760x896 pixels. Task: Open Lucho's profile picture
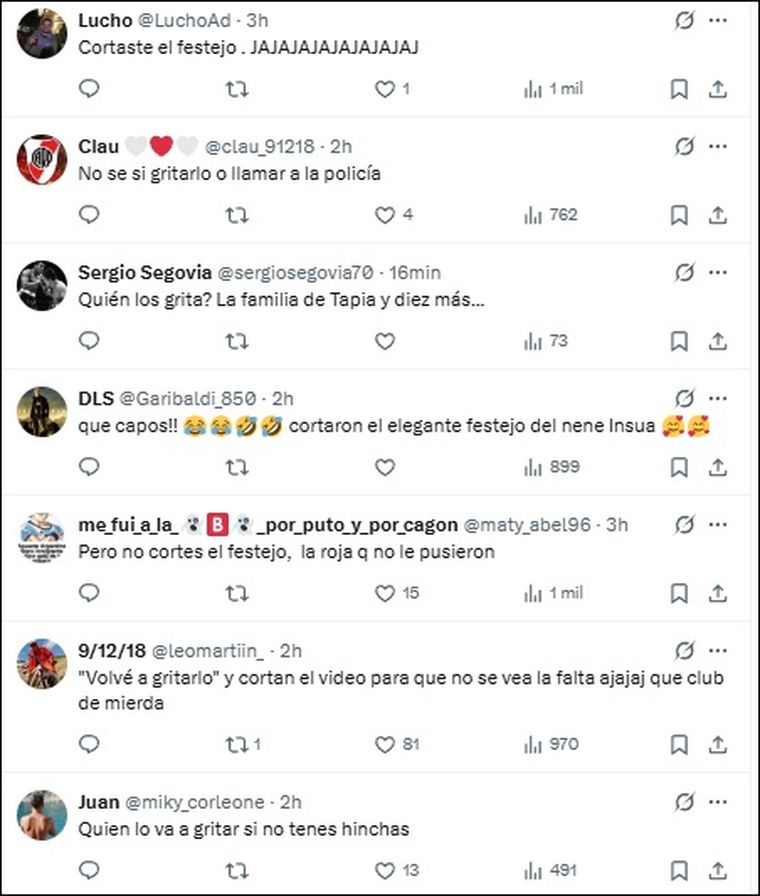[42, 34]
